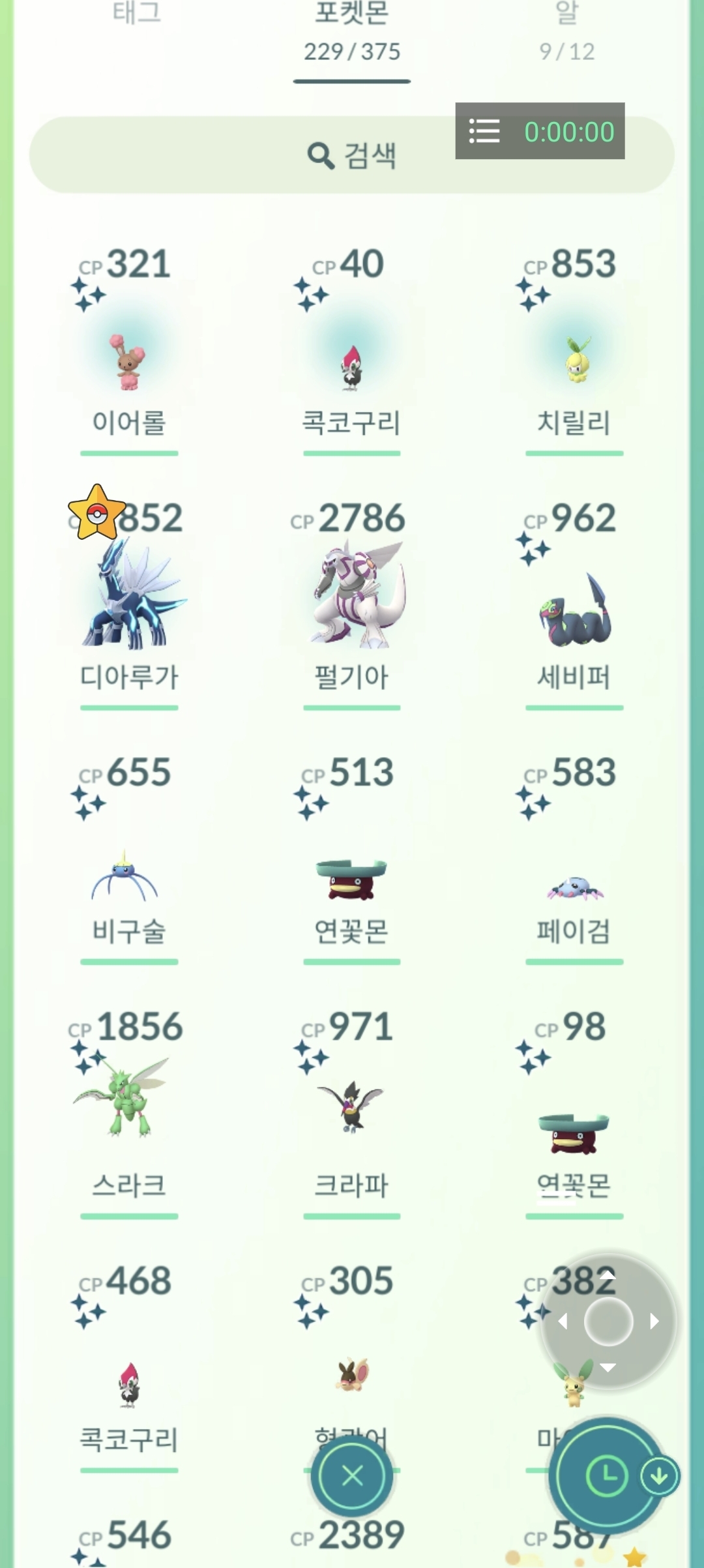Open the sort order button
Screen dimensions: 704x1568
[x=606, y=1475]
